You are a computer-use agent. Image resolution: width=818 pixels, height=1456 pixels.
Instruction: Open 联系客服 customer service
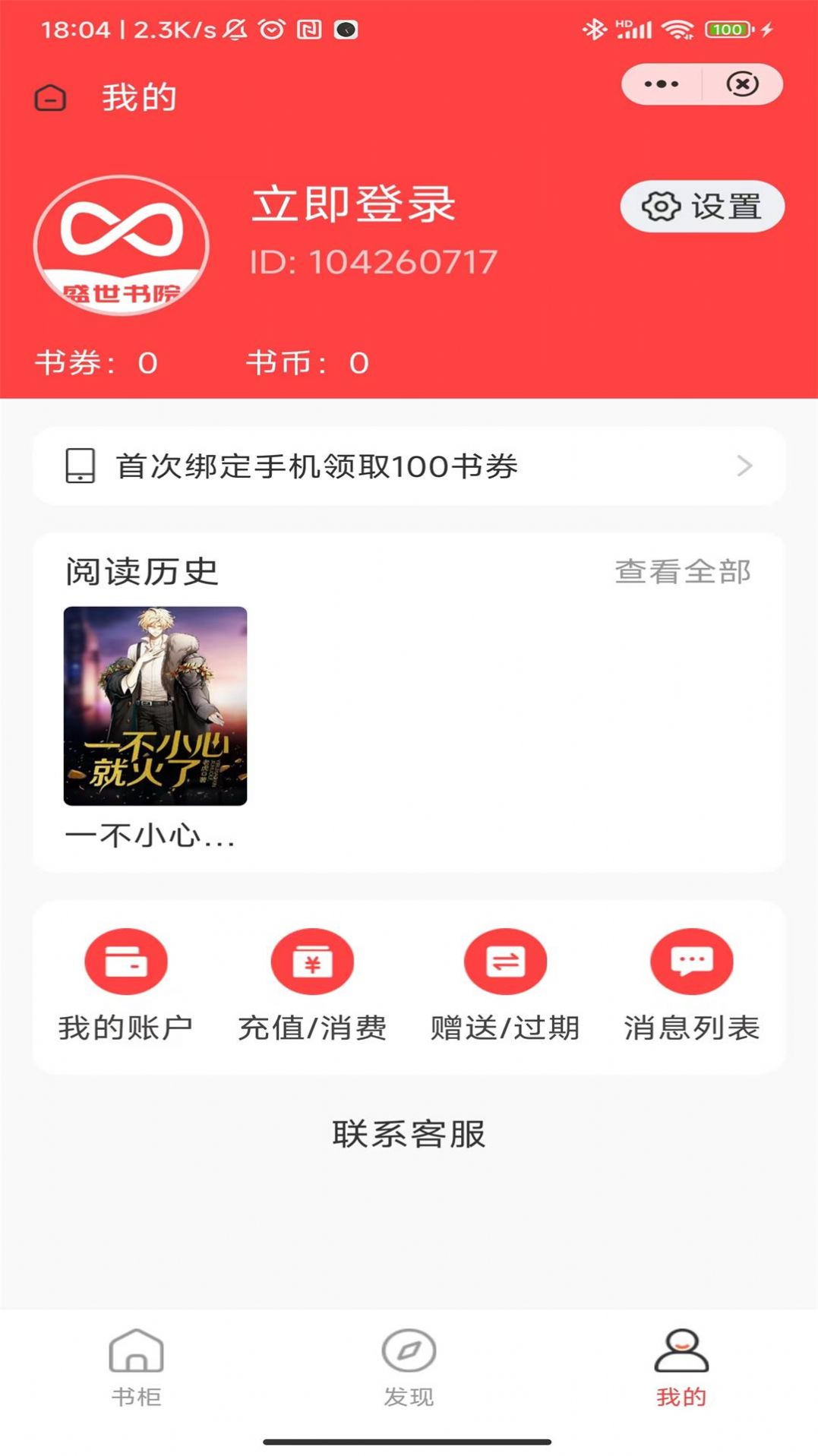click(x=409, y=1133)
